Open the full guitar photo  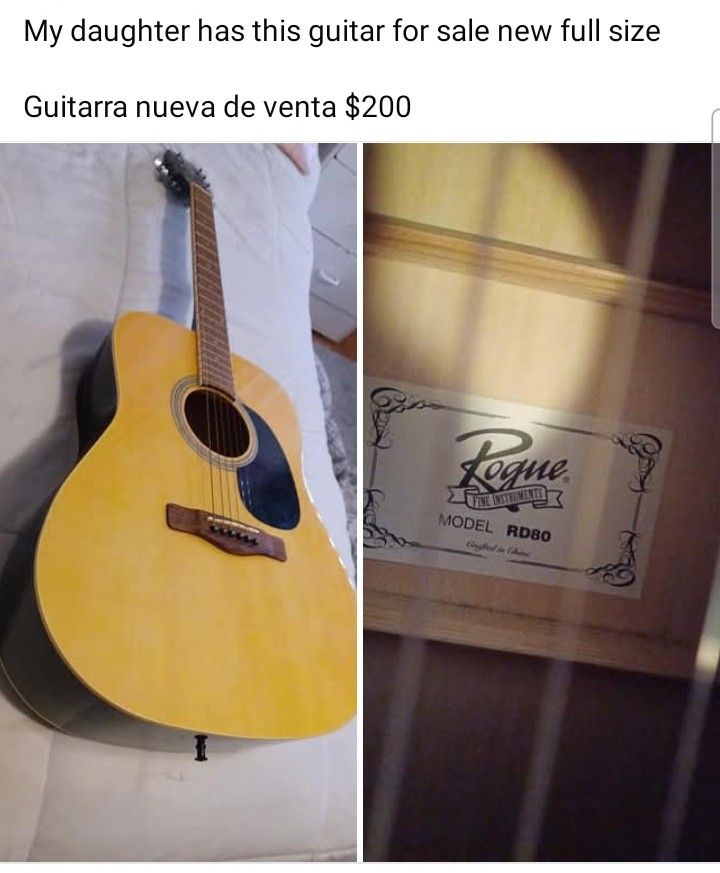(x=178, y=500)
